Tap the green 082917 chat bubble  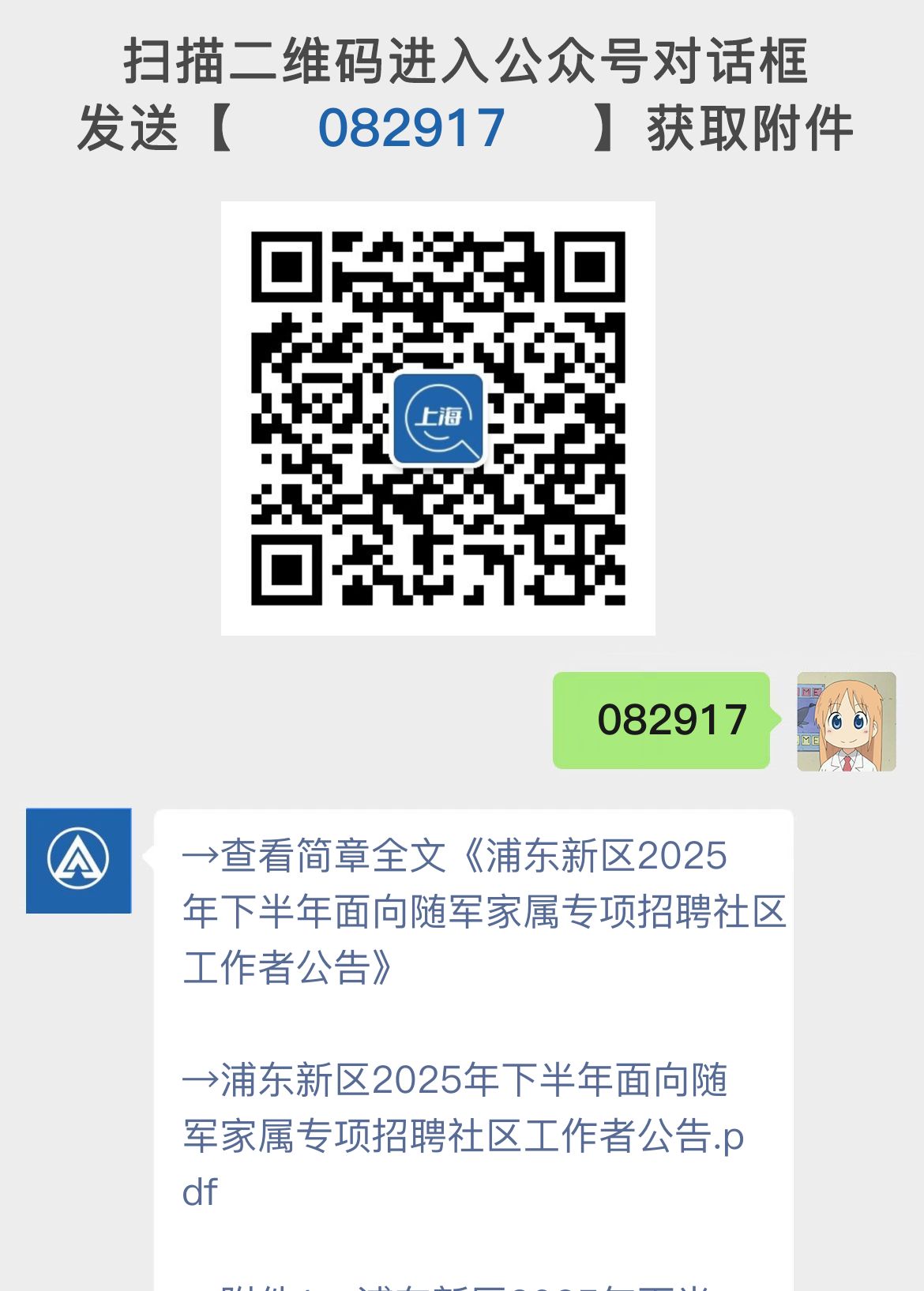tap(662, 719)
